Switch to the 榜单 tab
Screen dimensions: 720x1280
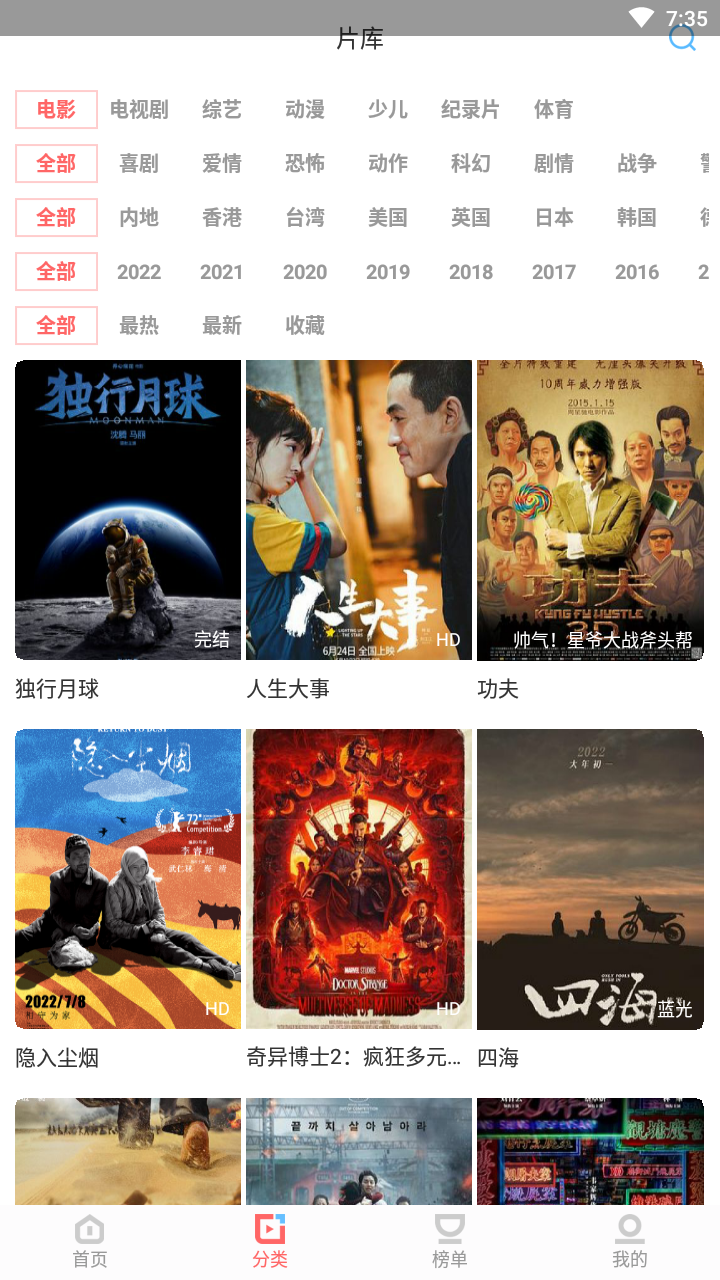point(450,1242)
